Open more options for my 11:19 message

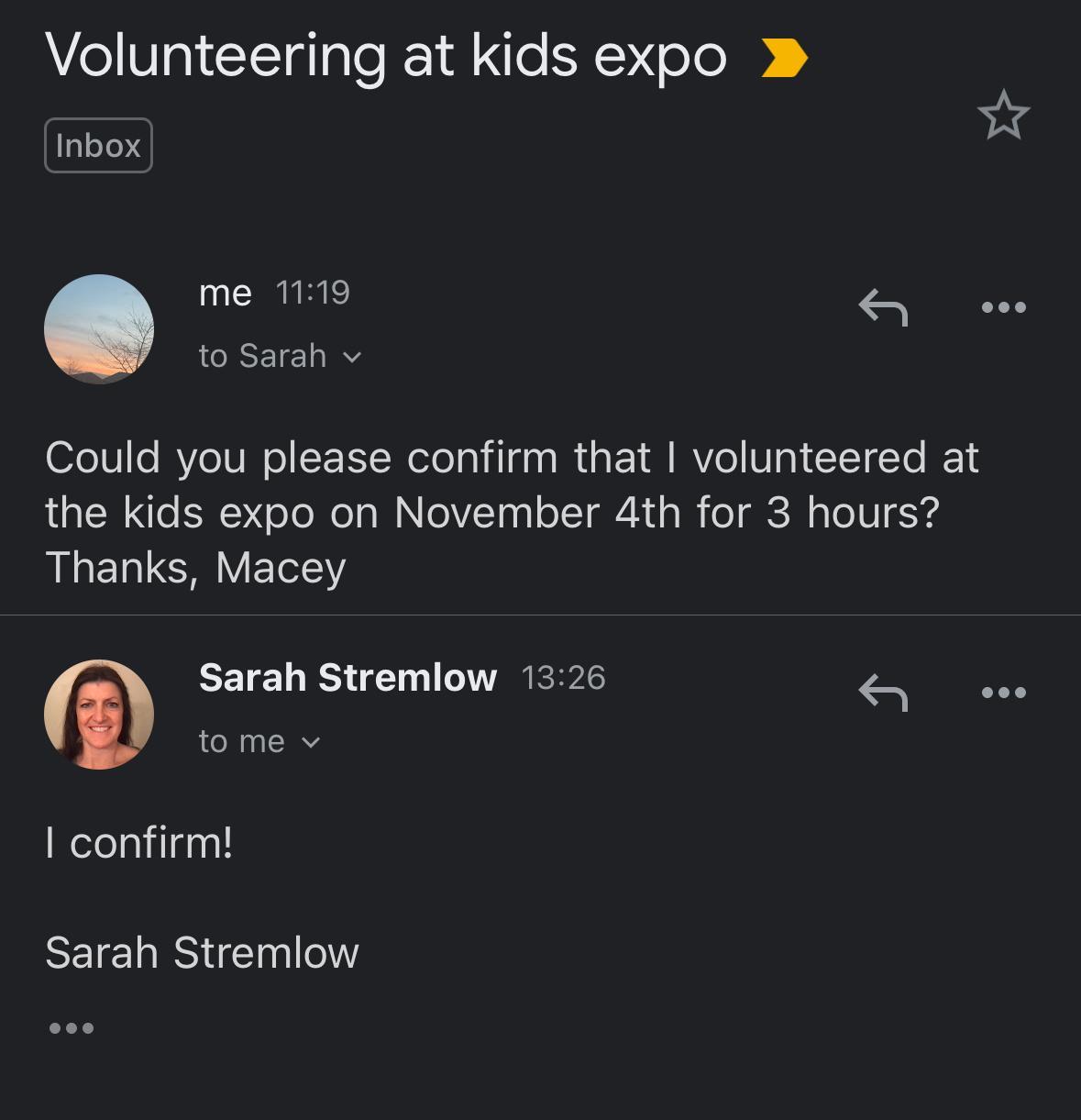tap(1003, 307)
